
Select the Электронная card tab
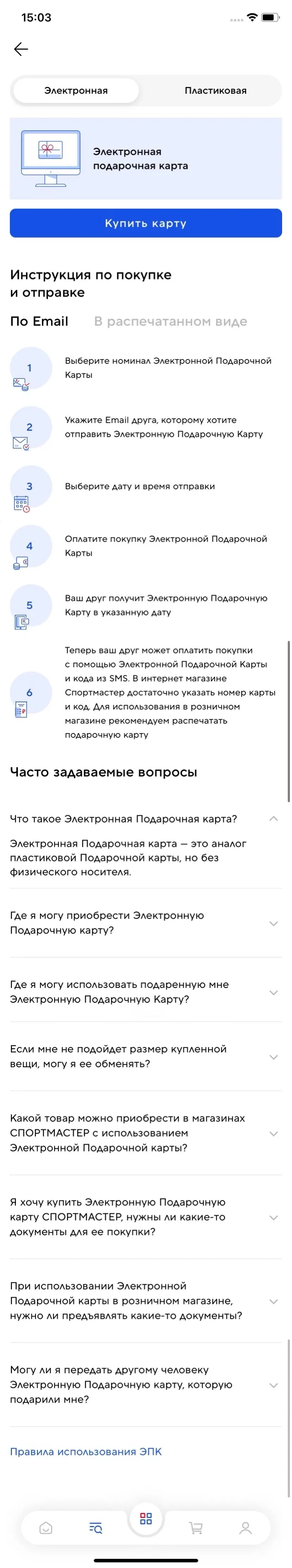(x=75, y=91)
